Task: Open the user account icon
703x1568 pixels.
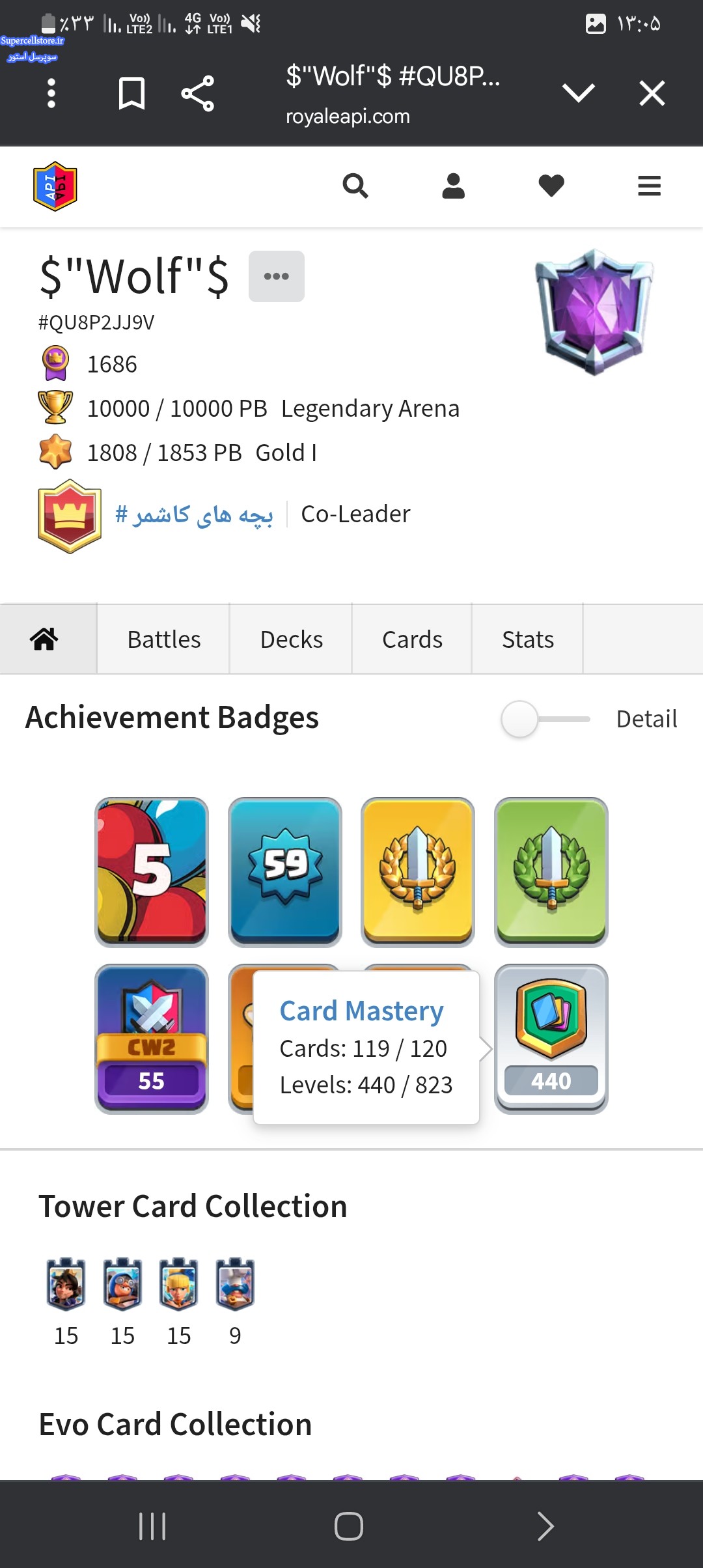Action: (454, 186)
